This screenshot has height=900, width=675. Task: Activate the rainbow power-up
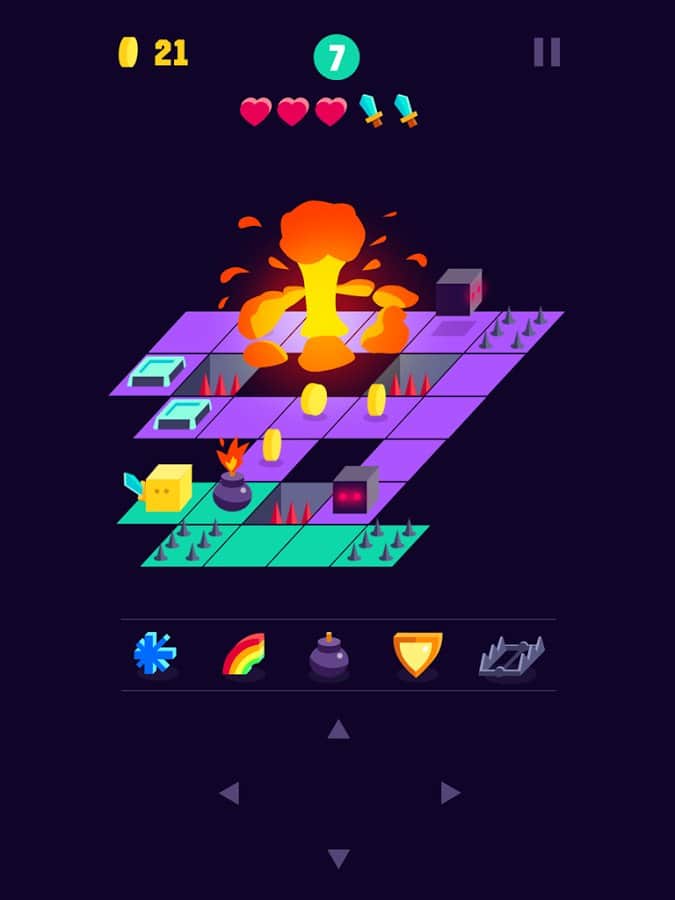243,655
